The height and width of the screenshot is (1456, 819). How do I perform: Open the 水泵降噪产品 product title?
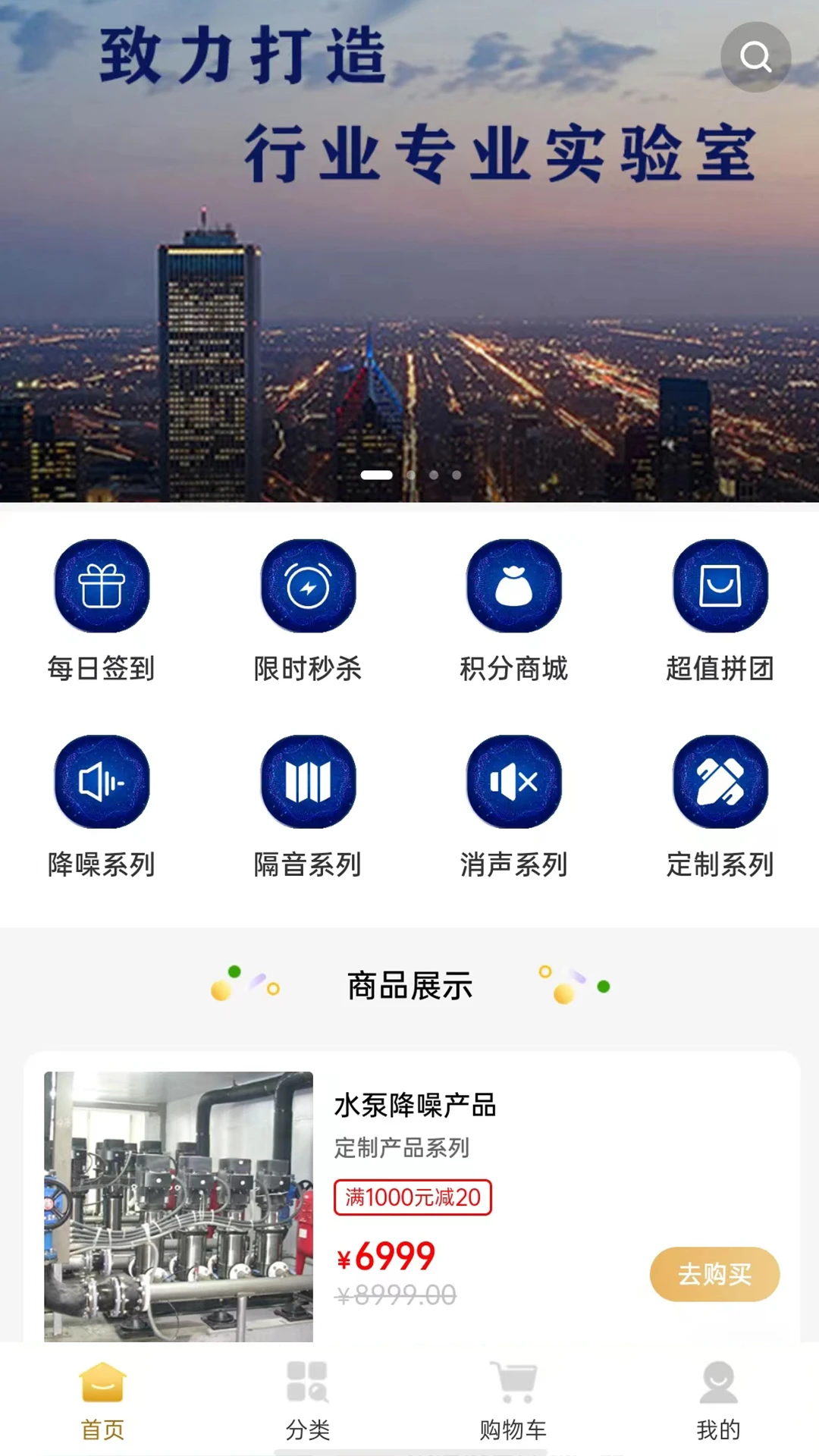(x=416, y=1106)
